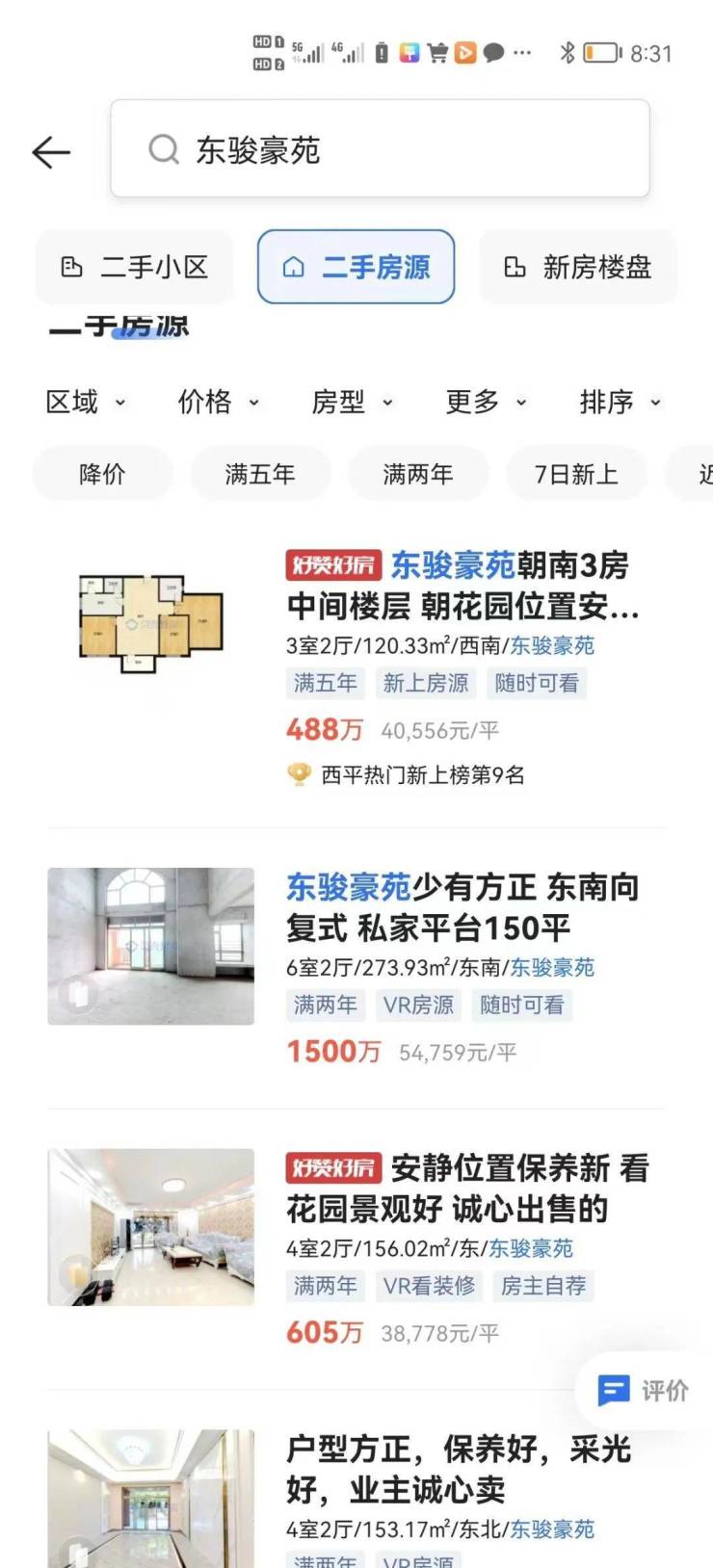Viewport: 713px width, 1568px height.
Task: Tap the floating 评价 button
Action: tap(644, 1390)
